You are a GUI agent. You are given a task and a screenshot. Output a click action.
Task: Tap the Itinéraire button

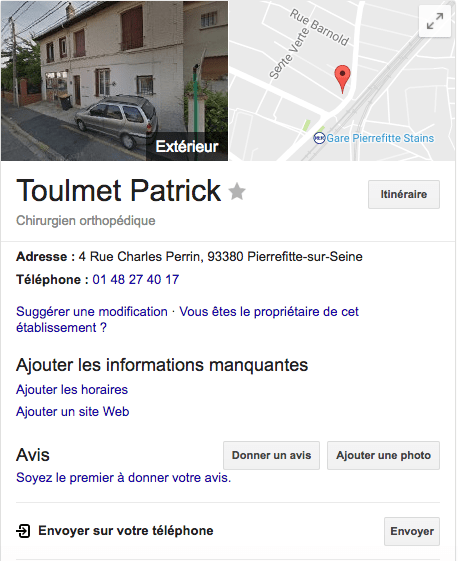404,194
